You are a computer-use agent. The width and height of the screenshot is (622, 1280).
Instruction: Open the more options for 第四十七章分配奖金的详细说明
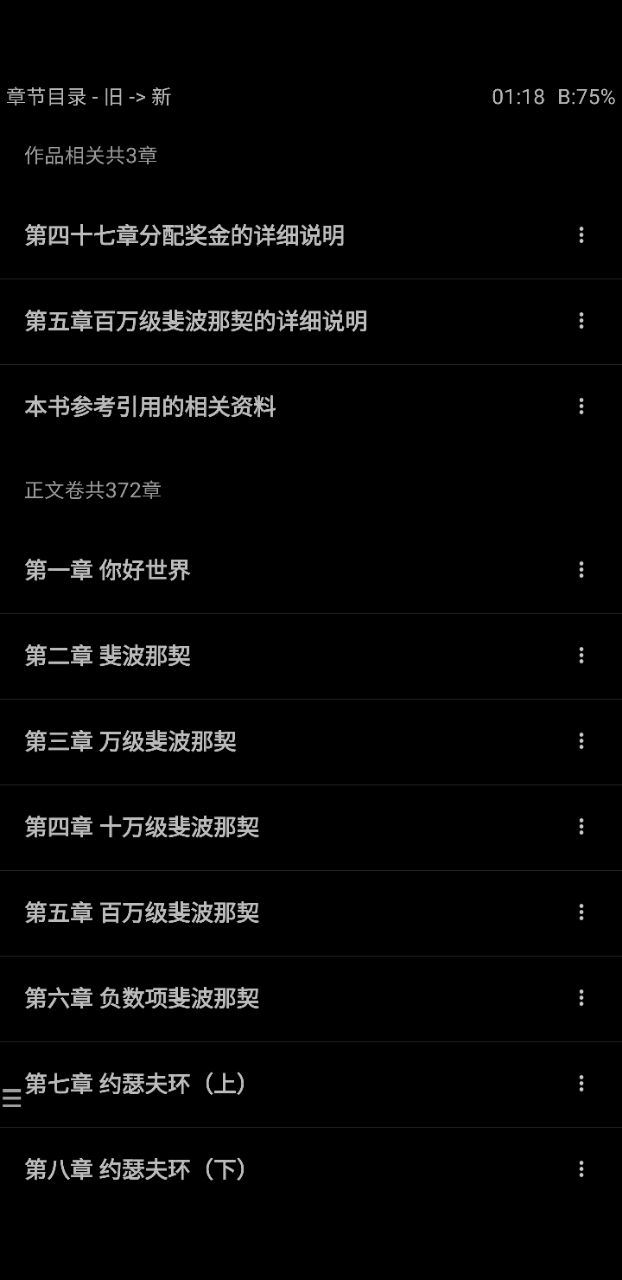(581, 235)
